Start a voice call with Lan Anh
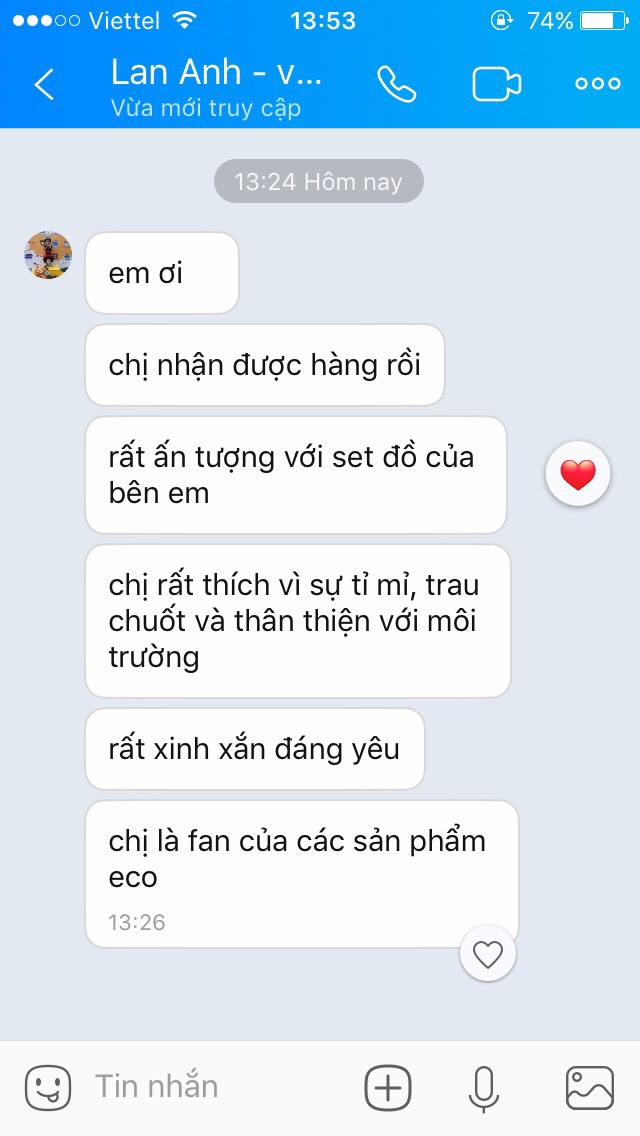 [x=397, y=84]
